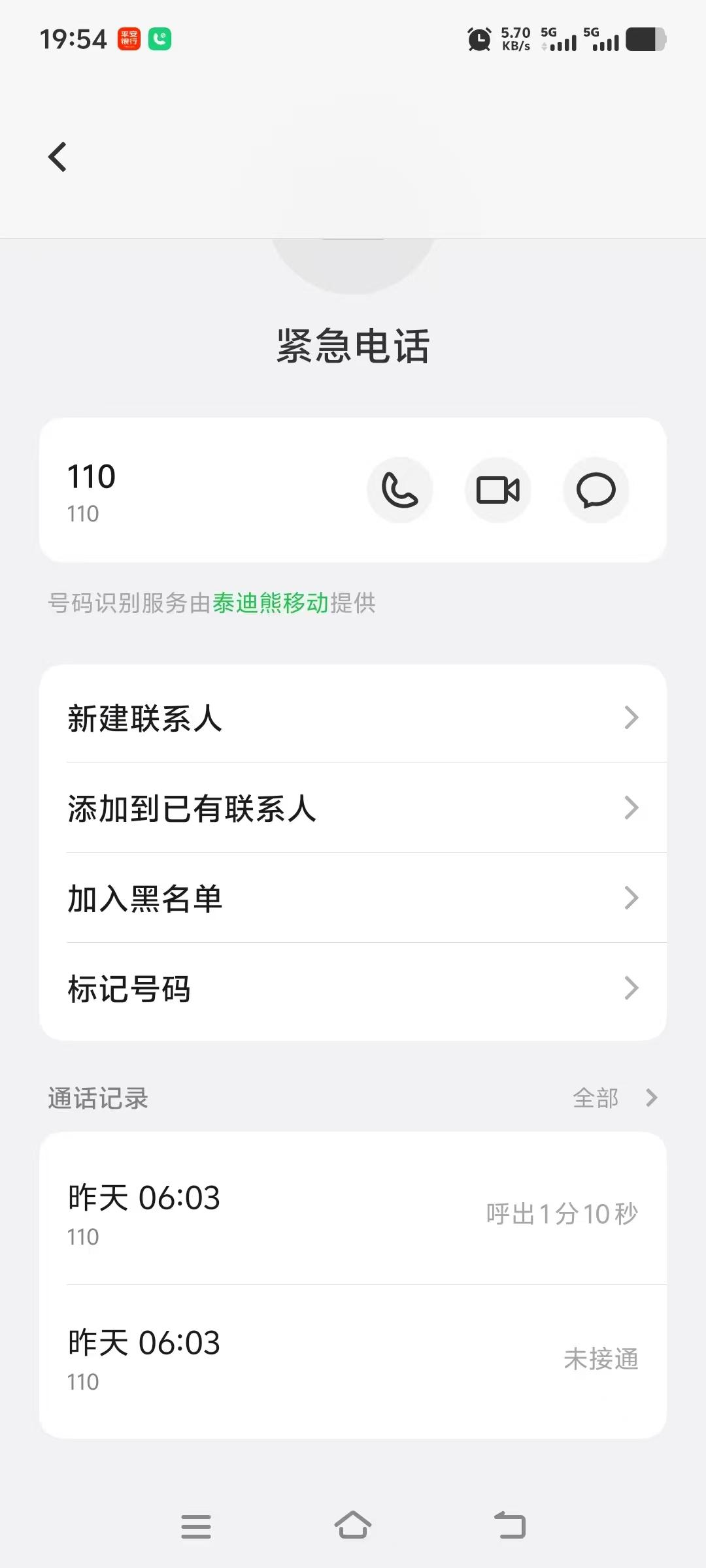Viewport: 706px width, 1568px height.
Task: Open 新建联系人 to create a contact
Action: (x=353, y=718)
